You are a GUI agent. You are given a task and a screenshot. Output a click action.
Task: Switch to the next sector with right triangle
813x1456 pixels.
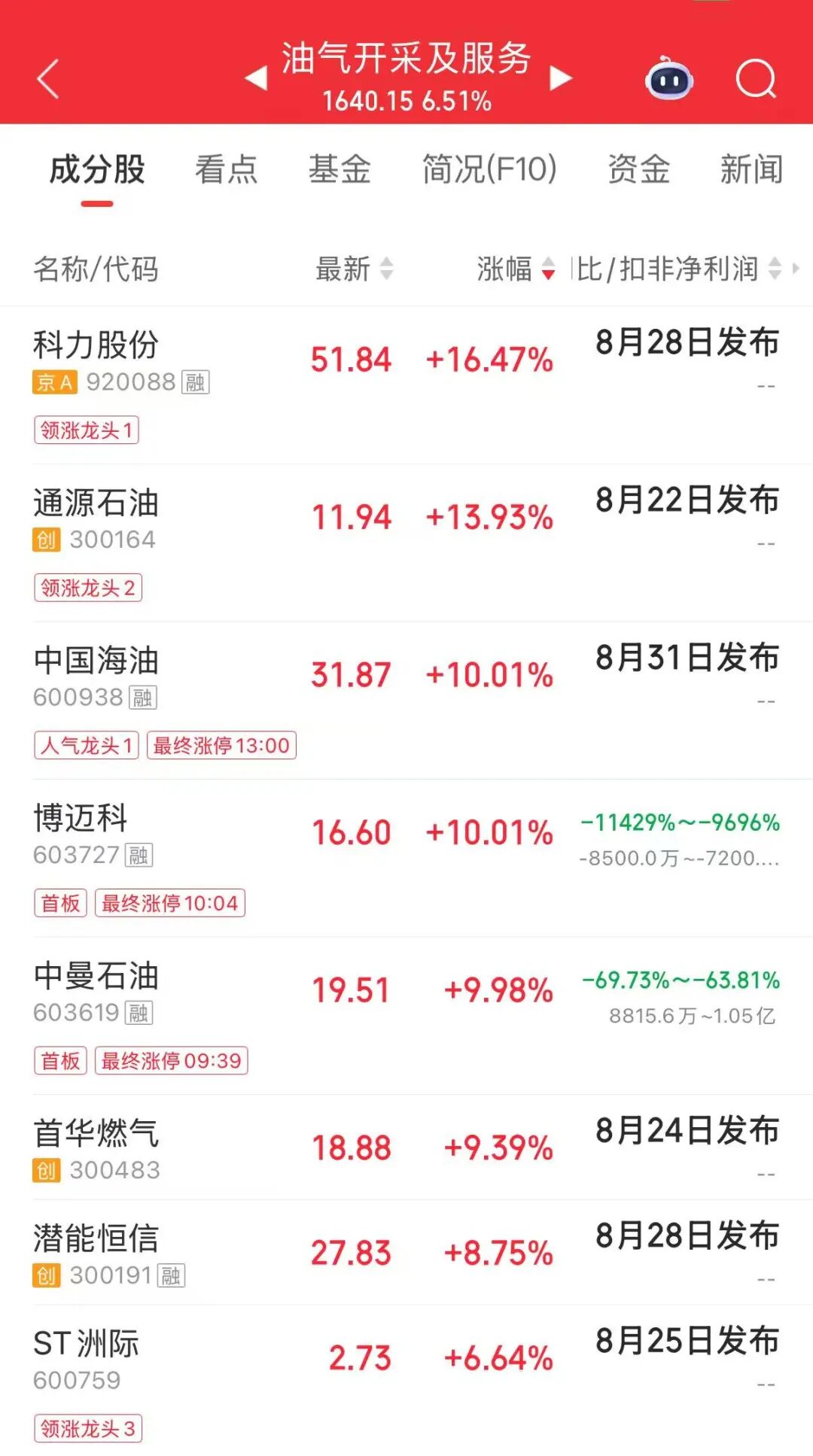point(560,78)
